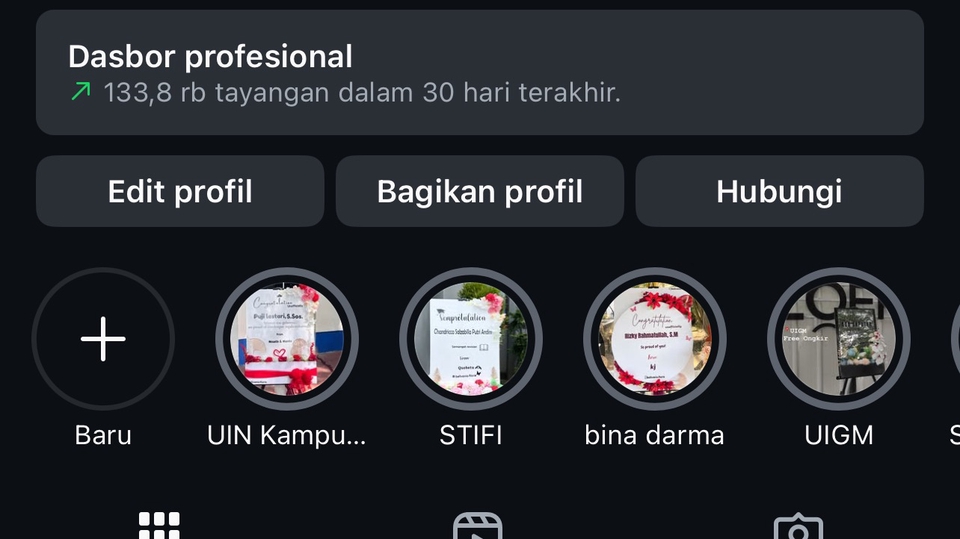Viewport: 960px width, 539px height.
Task: View the bina darma highlight
Action: click(x=654, y=340)
